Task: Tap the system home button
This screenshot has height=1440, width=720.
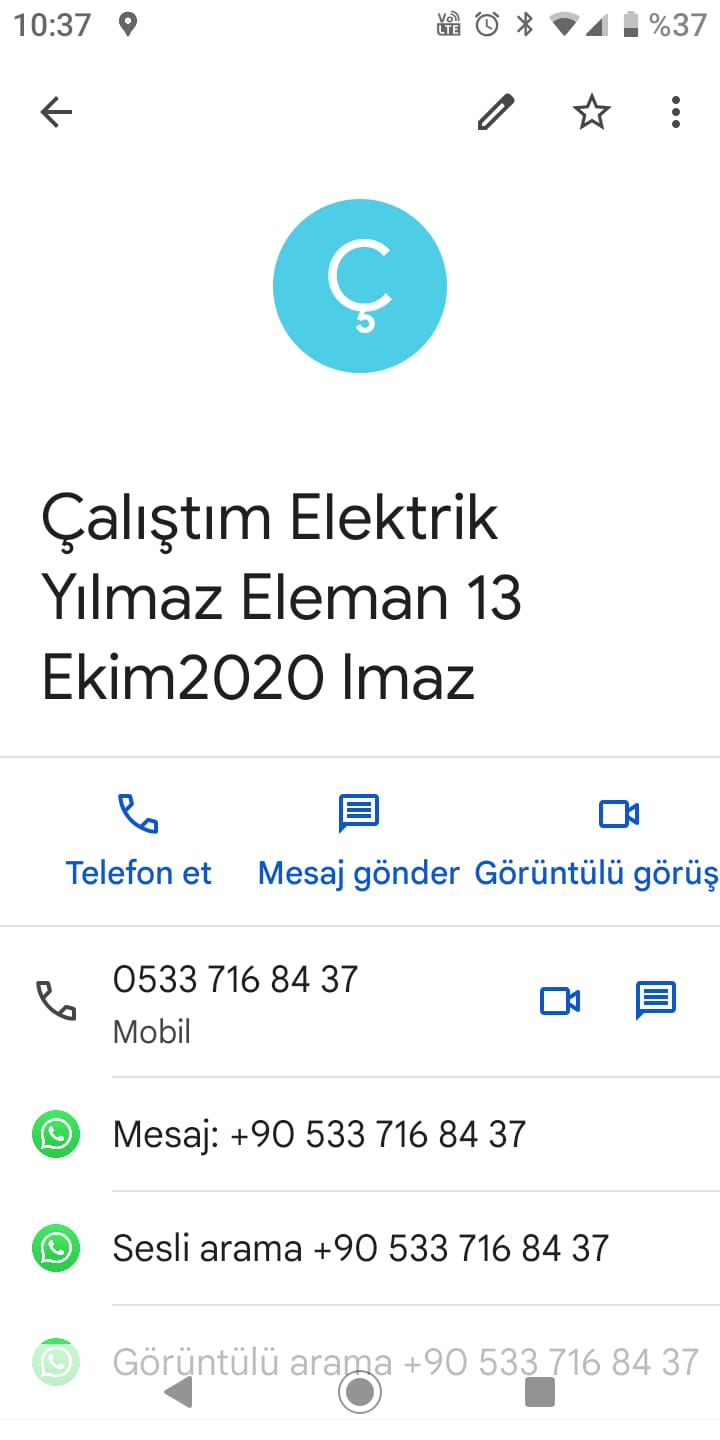Action: pos(360,1392)
